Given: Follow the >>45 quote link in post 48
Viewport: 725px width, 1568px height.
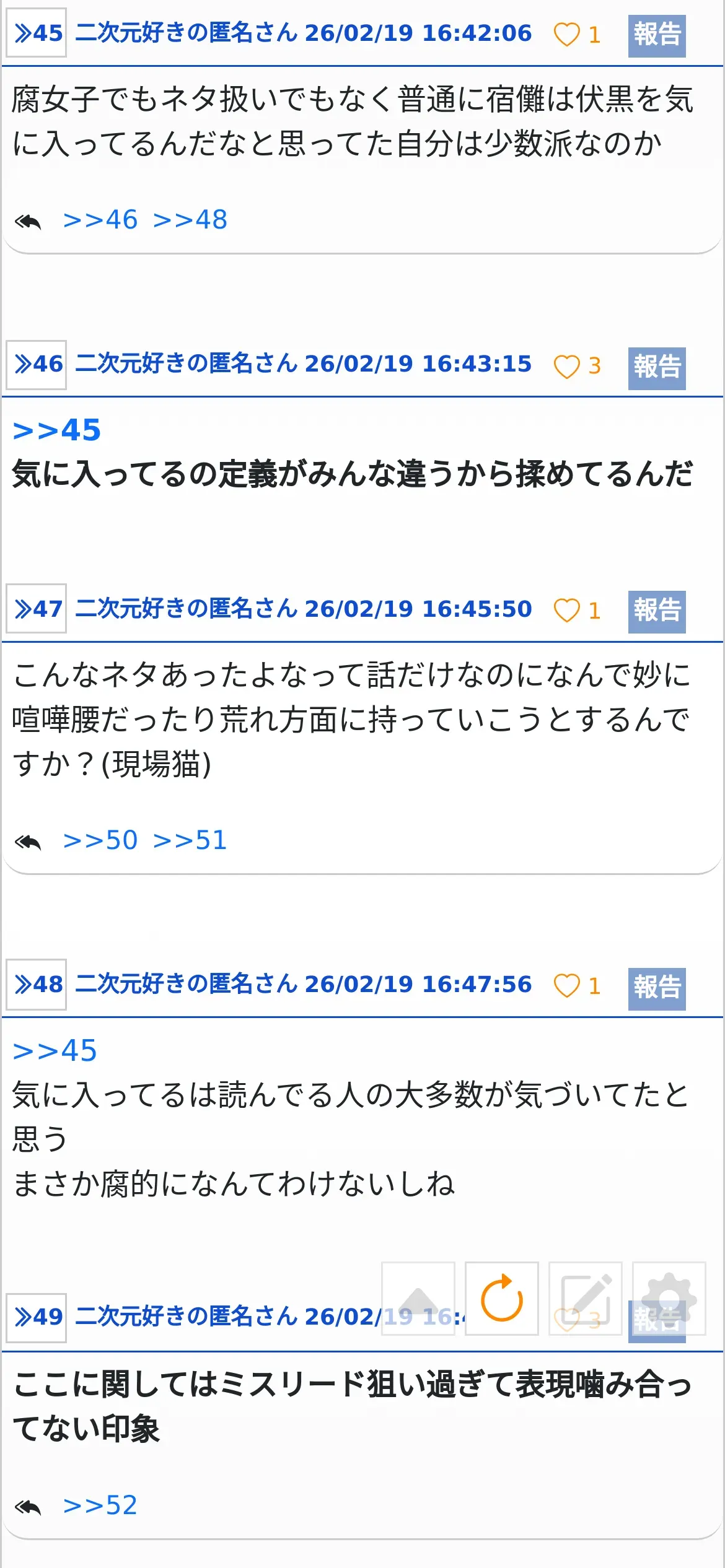Looking at the screenshot, I should tap(55, 1051).
